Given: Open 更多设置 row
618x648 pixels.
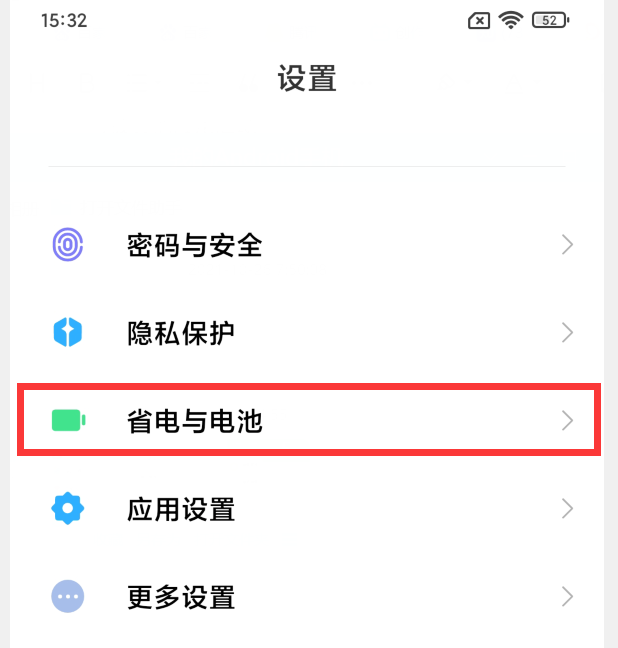Looking at the screenshot, I should tap(181, 597).
